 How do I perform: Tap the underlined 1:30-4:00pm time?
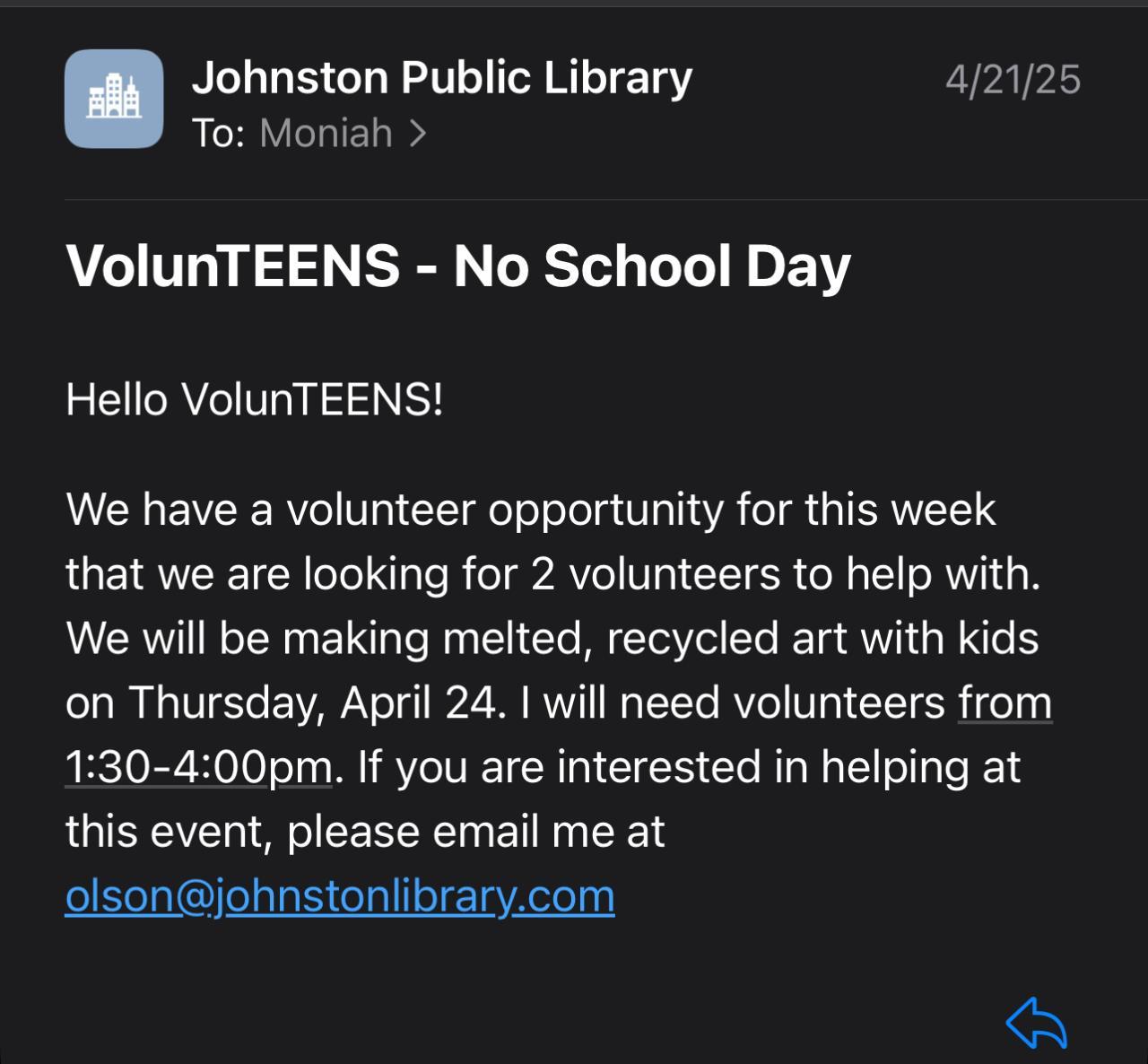198,768
